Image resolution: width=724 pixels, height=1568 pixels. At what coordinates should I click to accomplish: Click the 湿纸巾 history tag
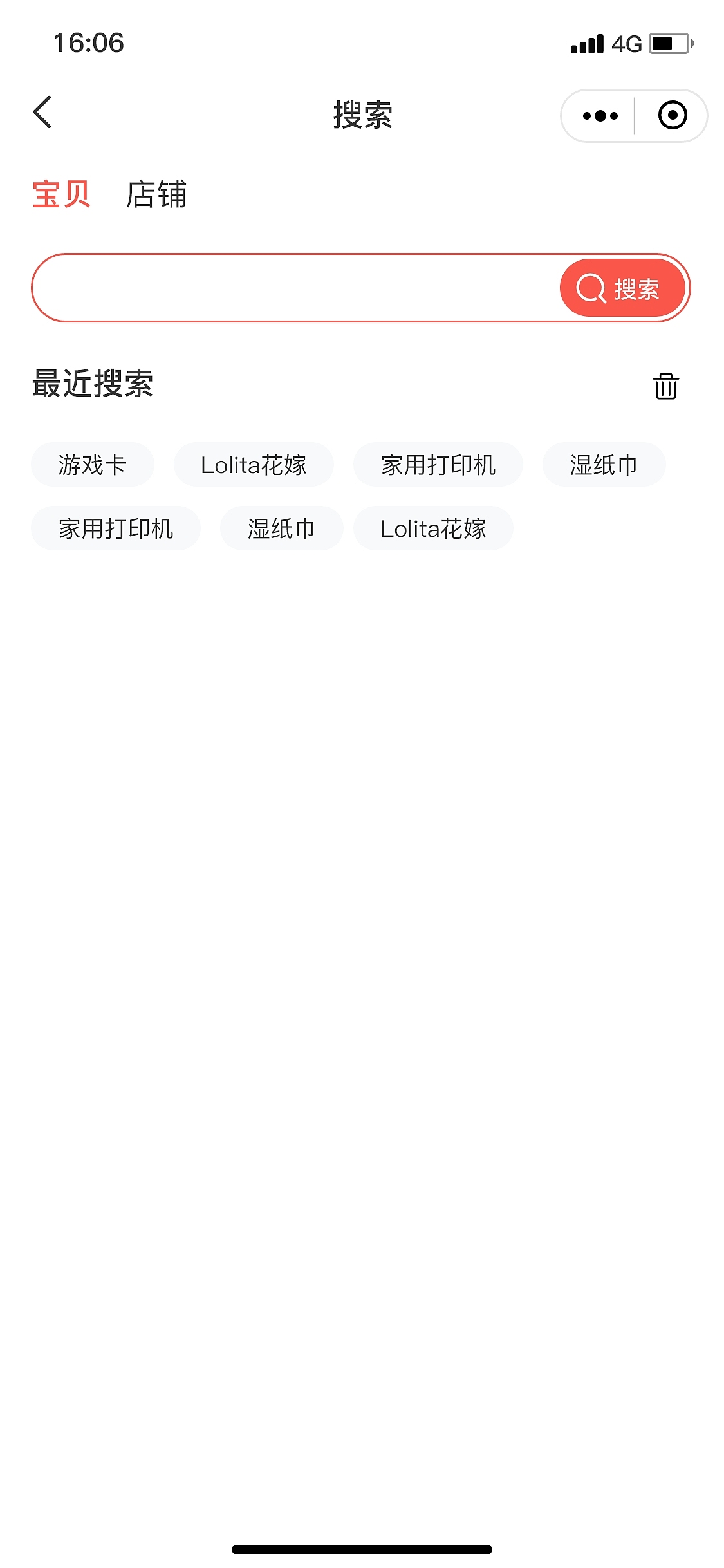tap(604, 465)
